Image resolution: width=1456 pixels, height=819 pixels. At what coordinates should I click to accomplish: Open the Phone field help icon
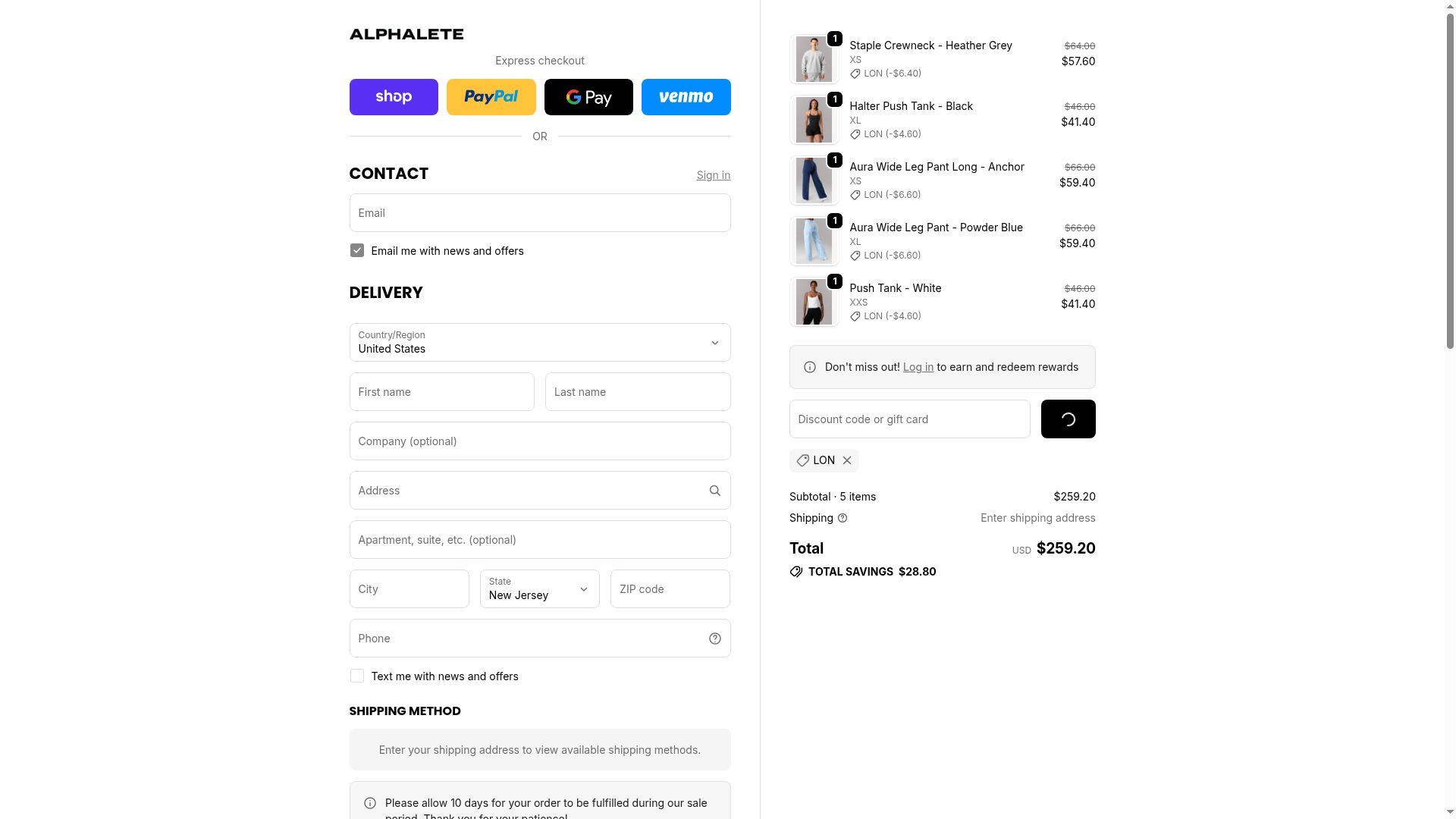(x=714, y=639)
